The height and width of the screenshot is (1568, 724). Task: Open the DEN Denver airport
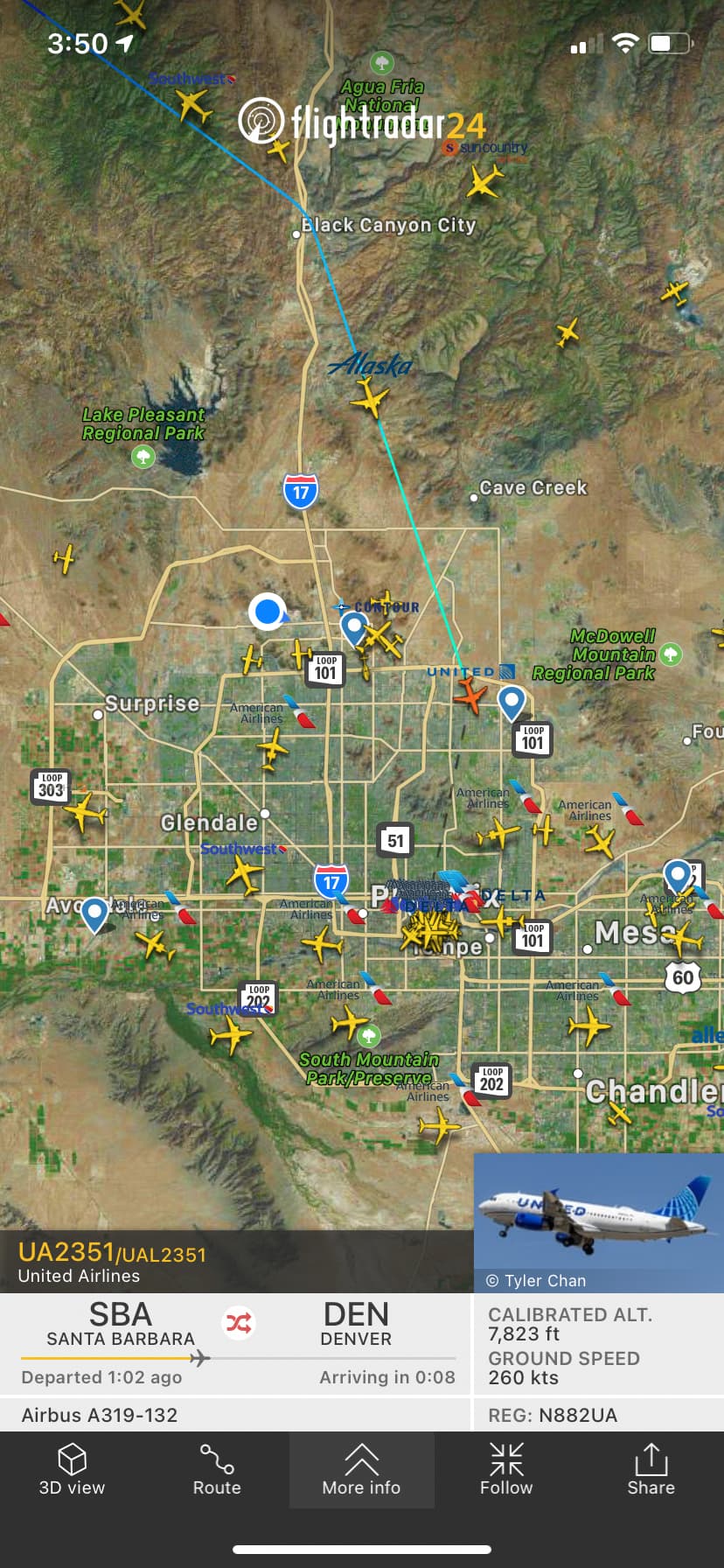click(x=356, y=1324)
